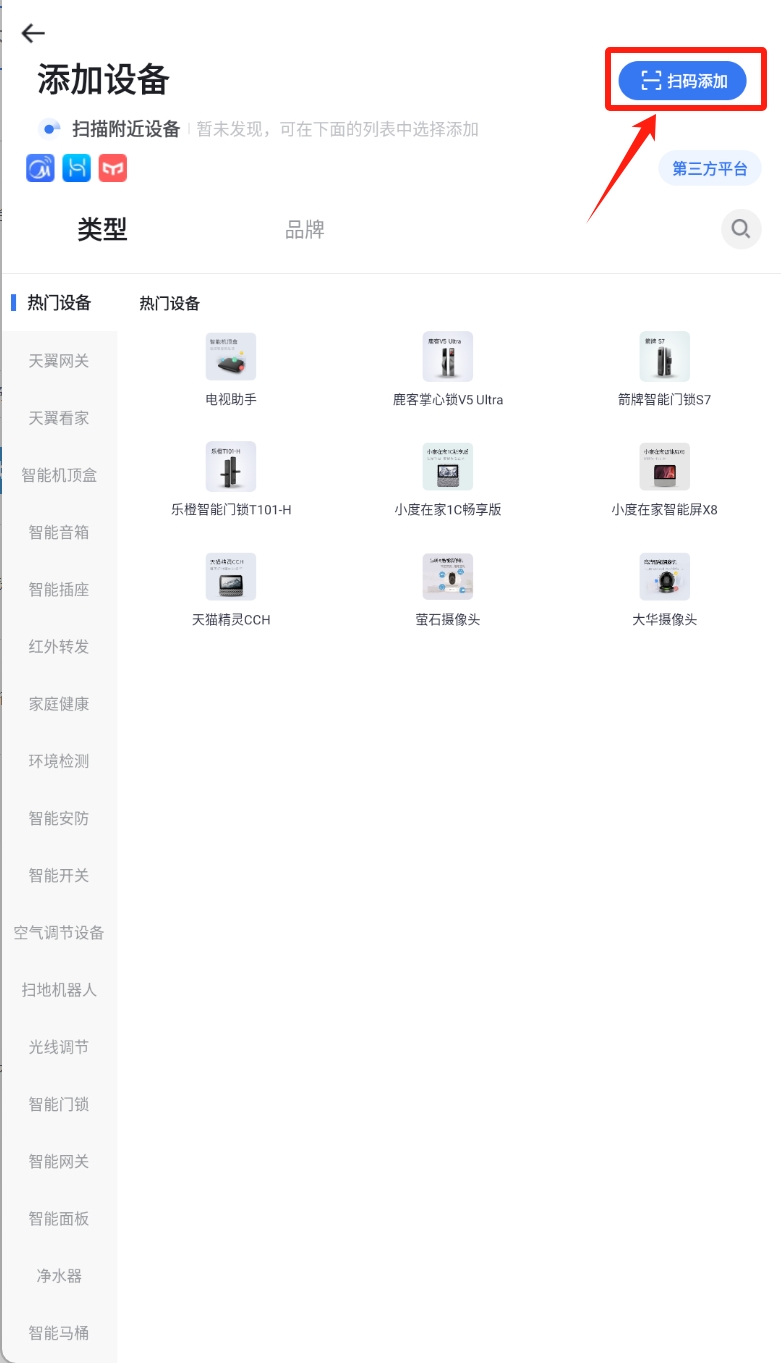This screenshot has height=1363, width=781.
Task: Choose the 智能门锁 category
Action: pos(59,1104)
